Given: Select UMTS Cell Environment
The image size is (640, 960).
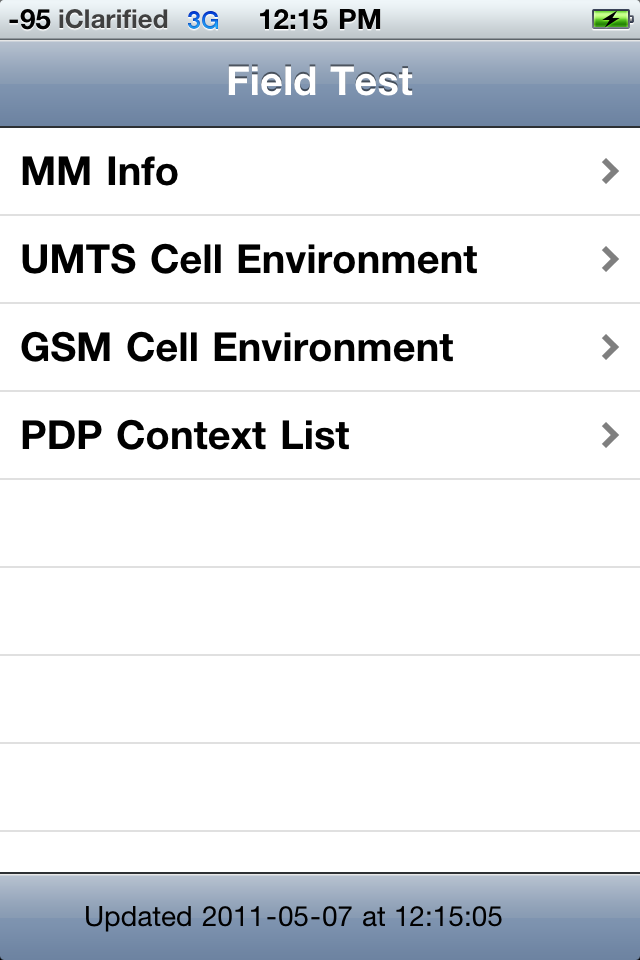Looking at the screenshot, I should [320, 260].
